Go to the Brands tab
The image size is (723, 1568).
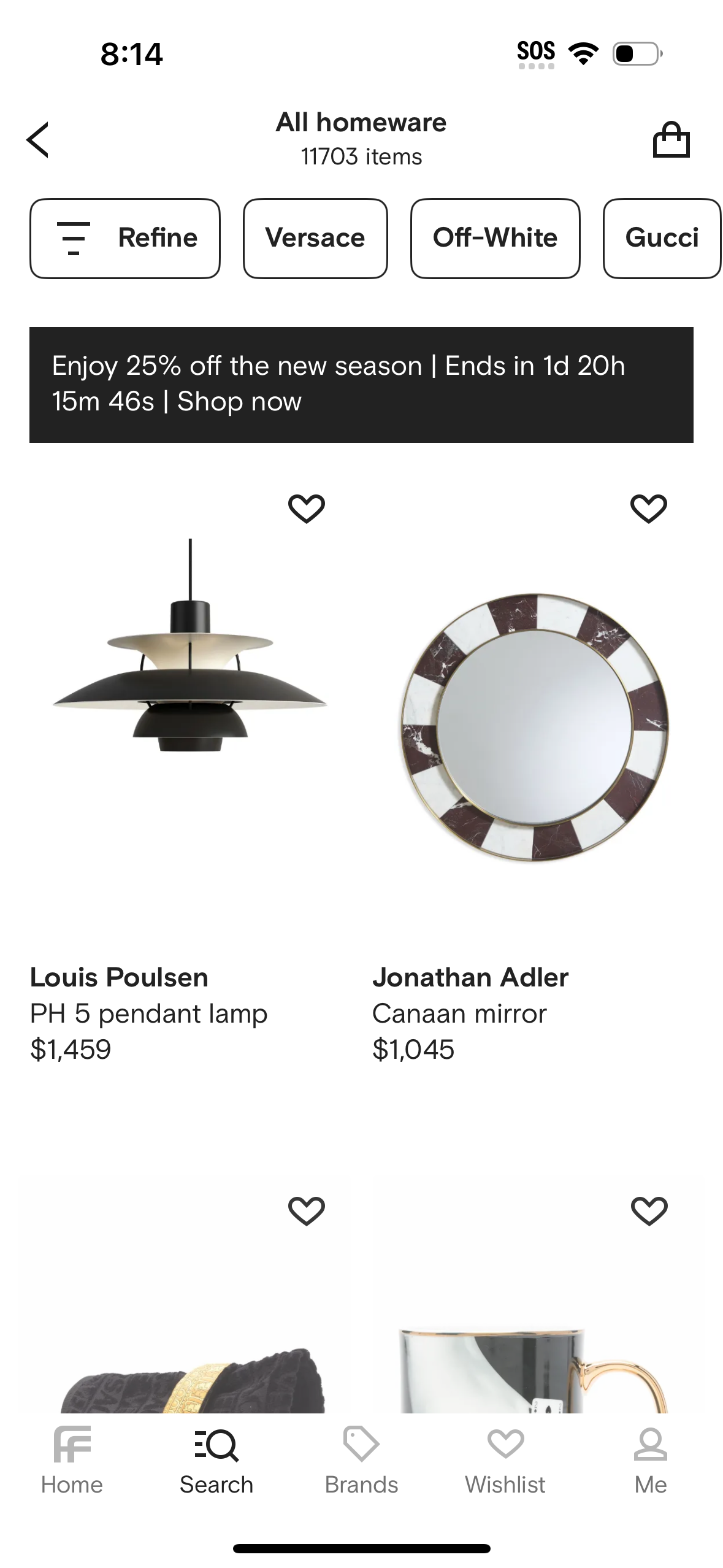coord(361,1460)
